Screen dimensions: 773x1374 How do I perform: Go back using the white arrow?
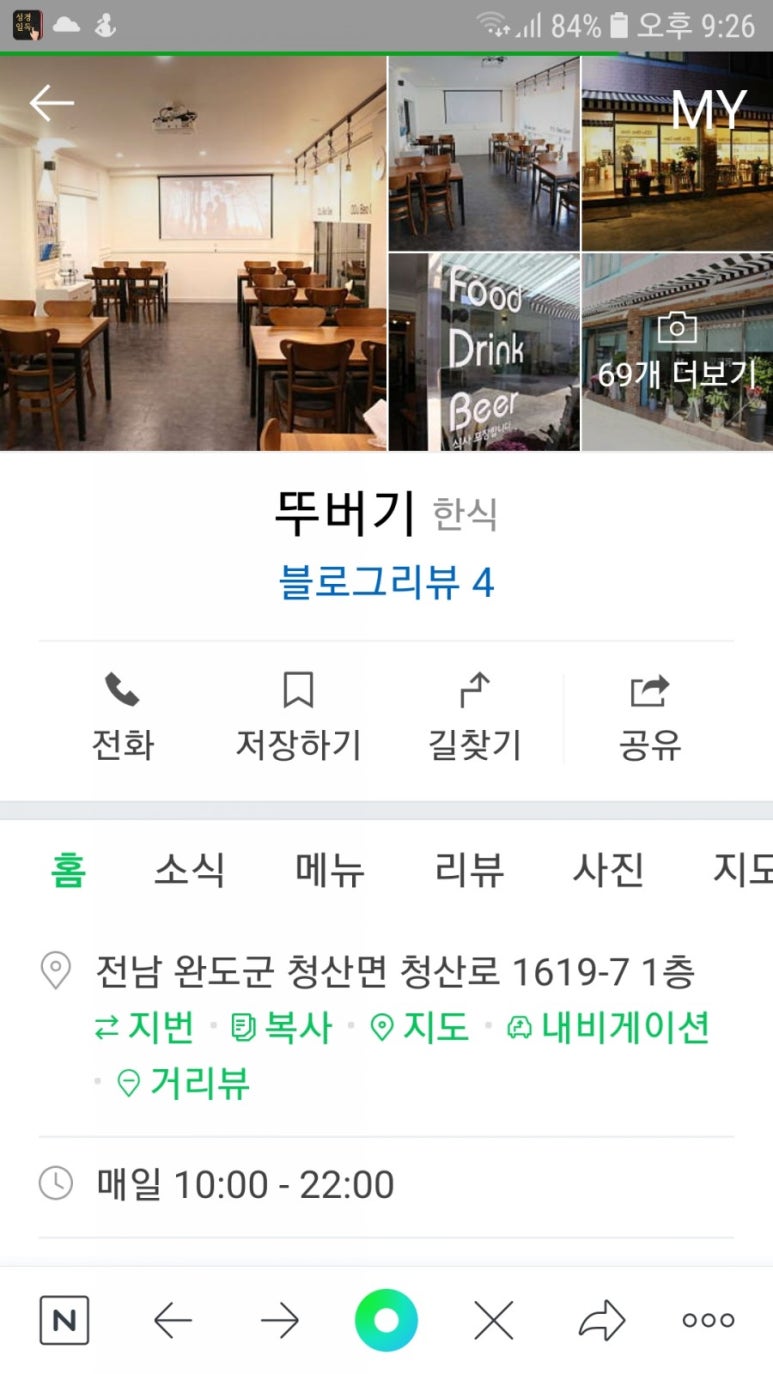(x=51, y=103)
